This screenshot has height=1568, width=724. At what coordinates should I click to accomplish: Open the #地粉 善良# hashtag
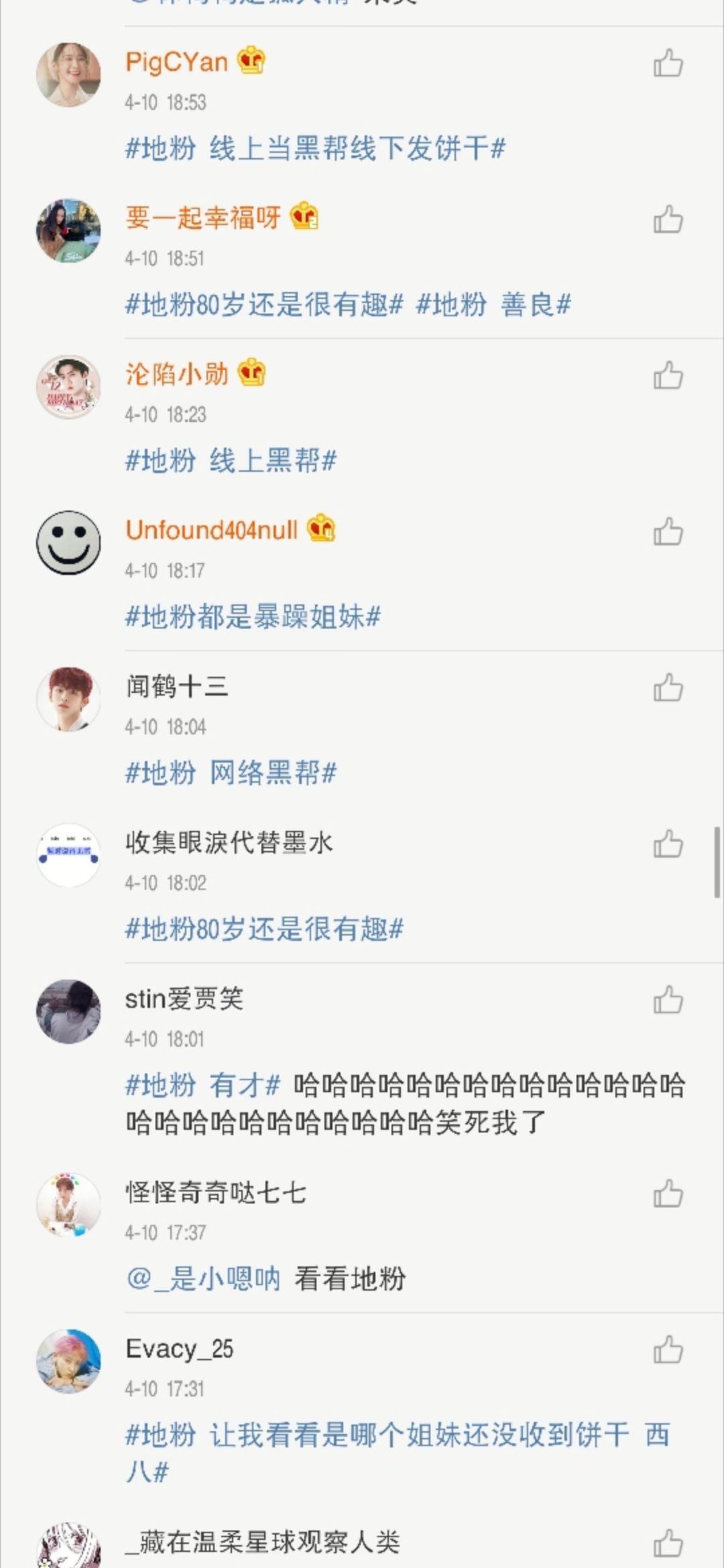point(493,305)
